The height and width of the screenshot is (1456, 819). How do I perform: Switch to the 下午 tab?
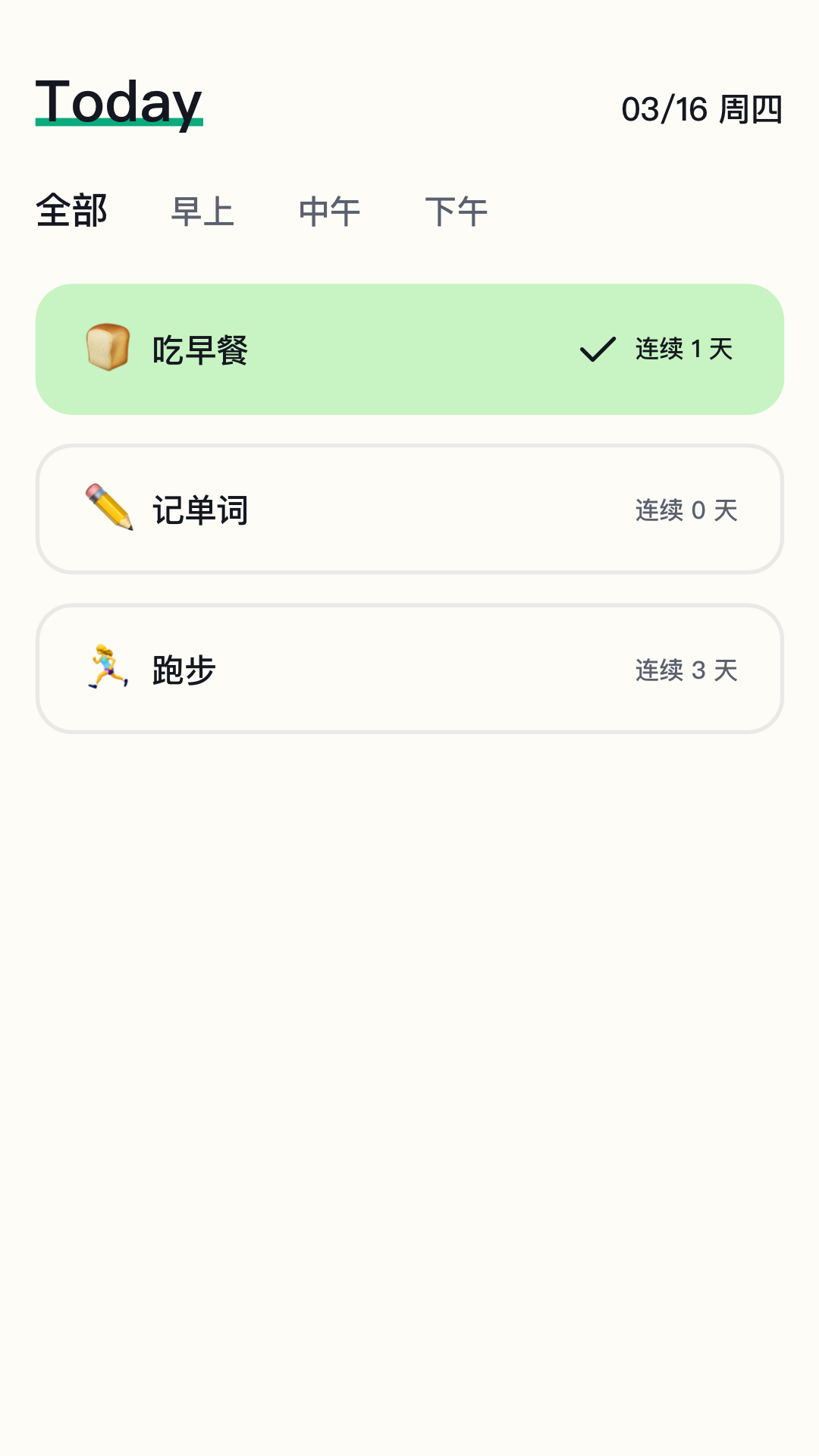click(x=457, y=211)
